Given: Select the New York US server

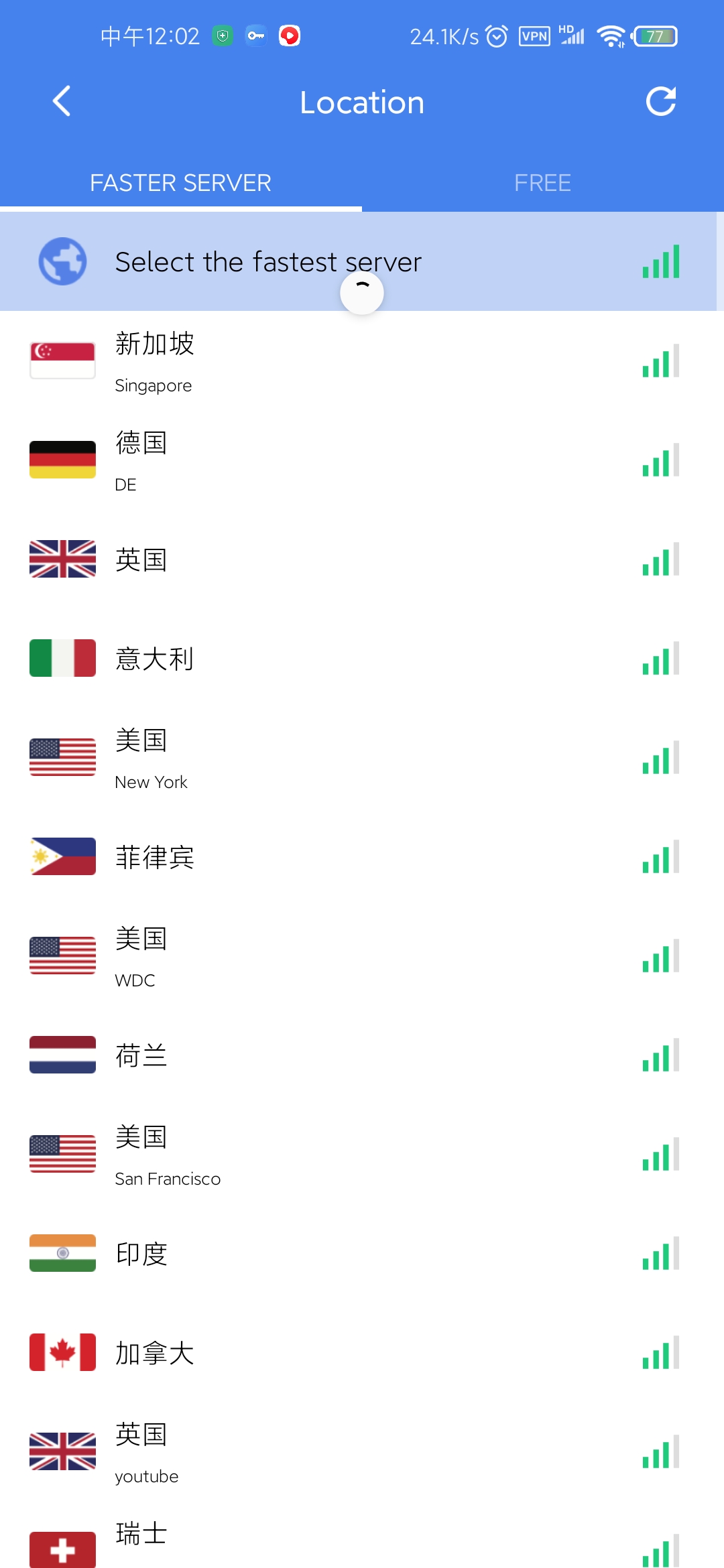Looking at the screenshot, I should pyautogui.click(x=362, y=757).
